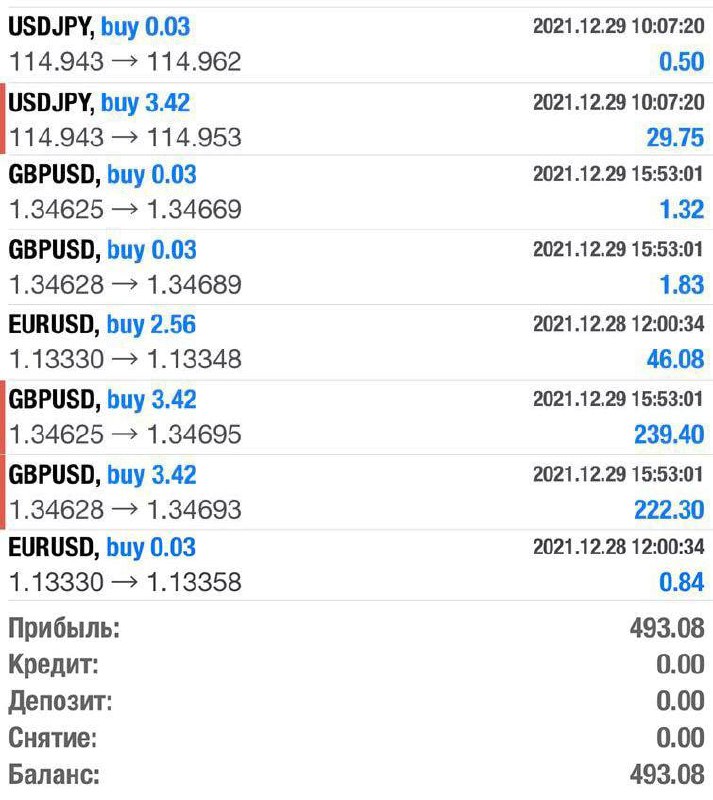This screenshot has height=800, width=713.
Task: Expand GBPUSD buy 3.42 with profit 222.30
Action: [x=356, y=492]
